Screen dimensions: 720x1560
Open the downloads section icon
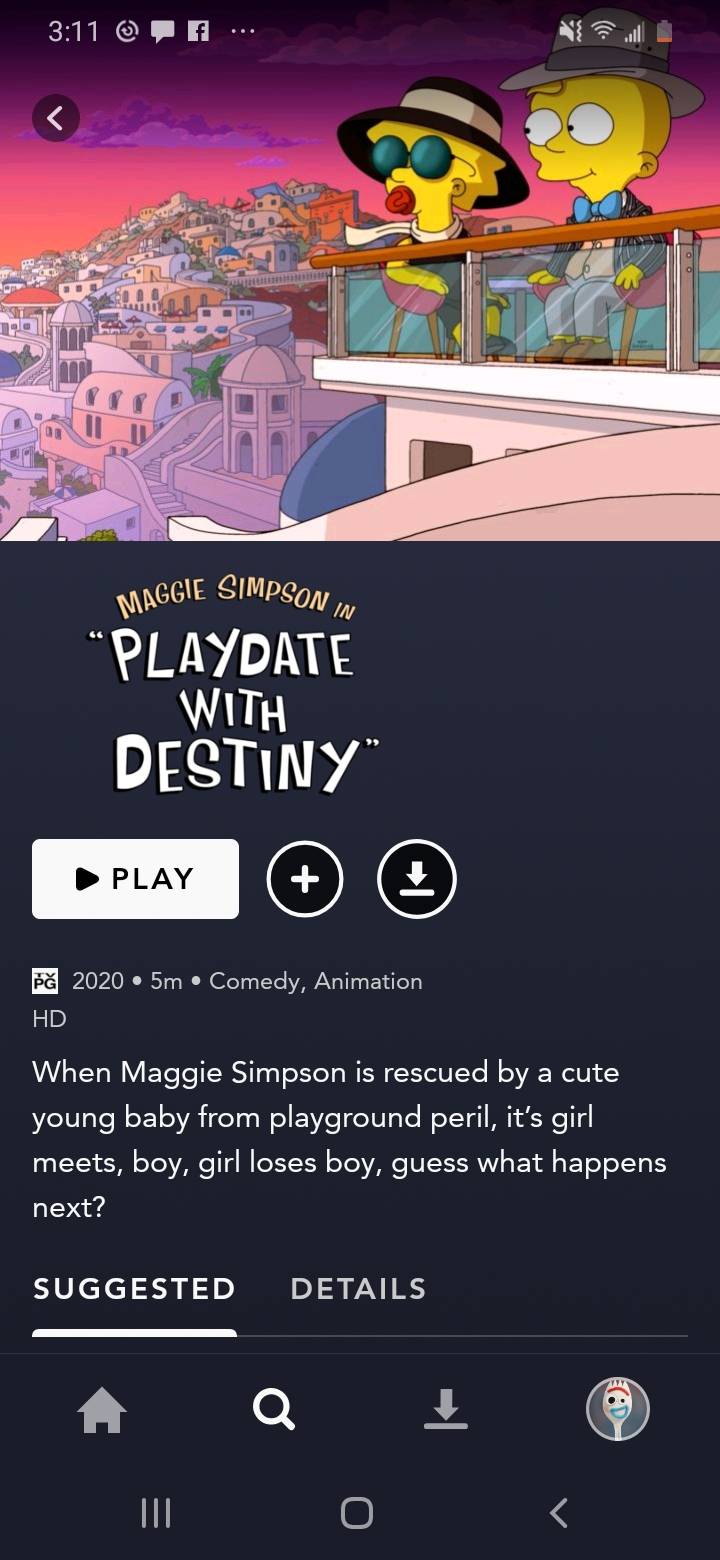tap(446, 1410)
